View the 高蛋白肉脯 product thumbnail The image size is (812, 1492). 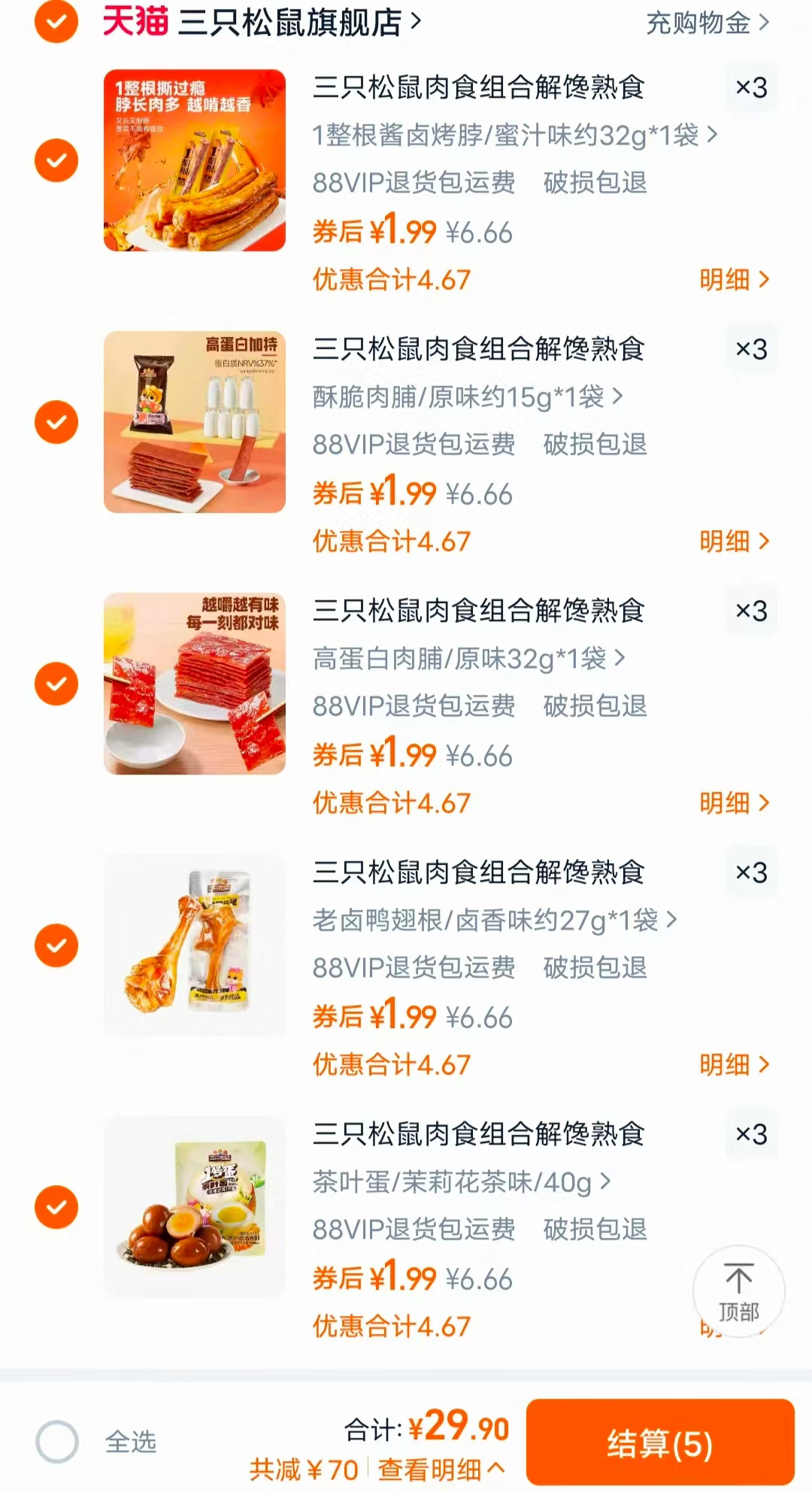[195, 683]
